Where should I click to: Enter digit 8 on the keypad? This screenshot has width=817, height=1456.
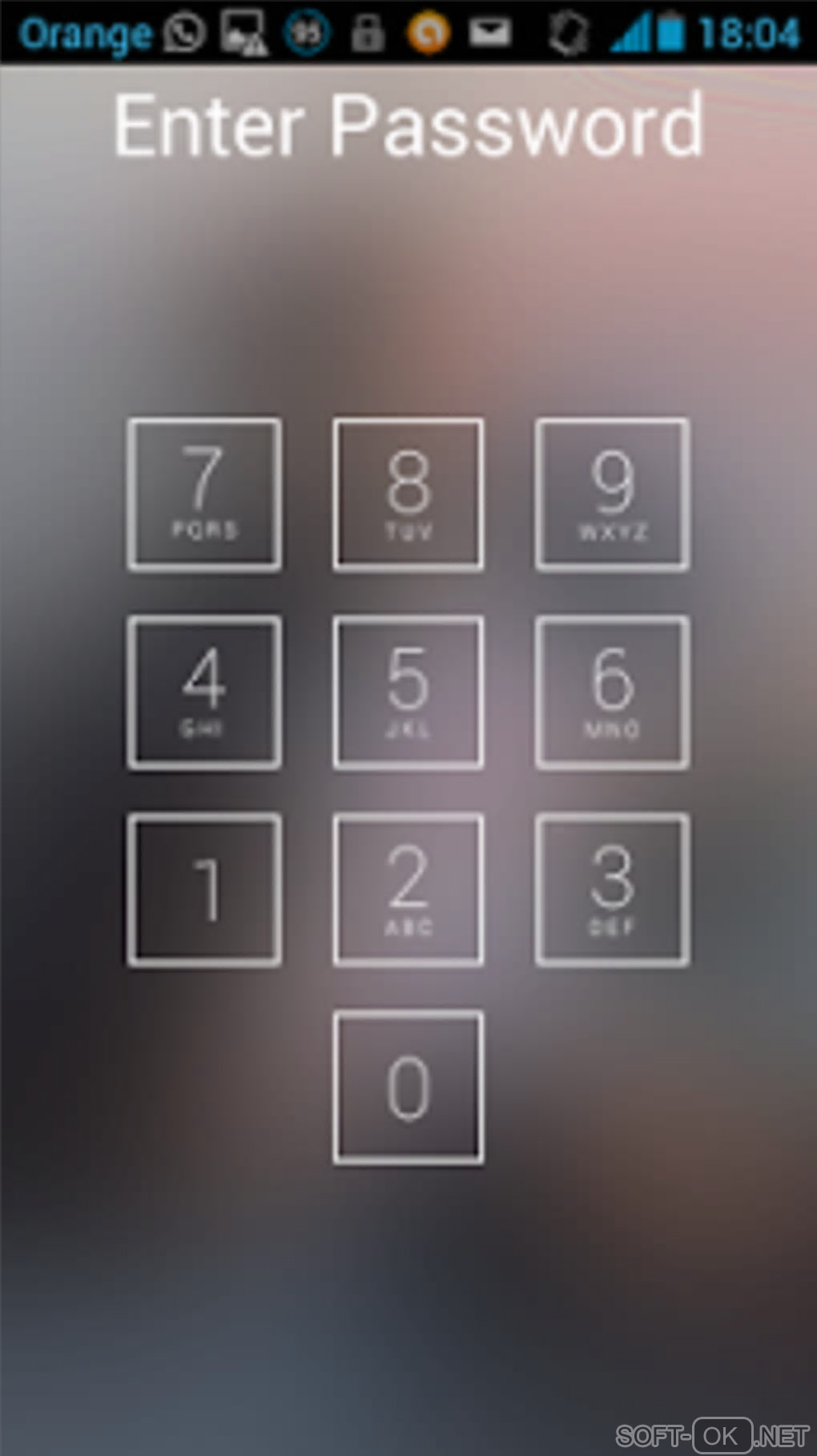pos(408,494)
